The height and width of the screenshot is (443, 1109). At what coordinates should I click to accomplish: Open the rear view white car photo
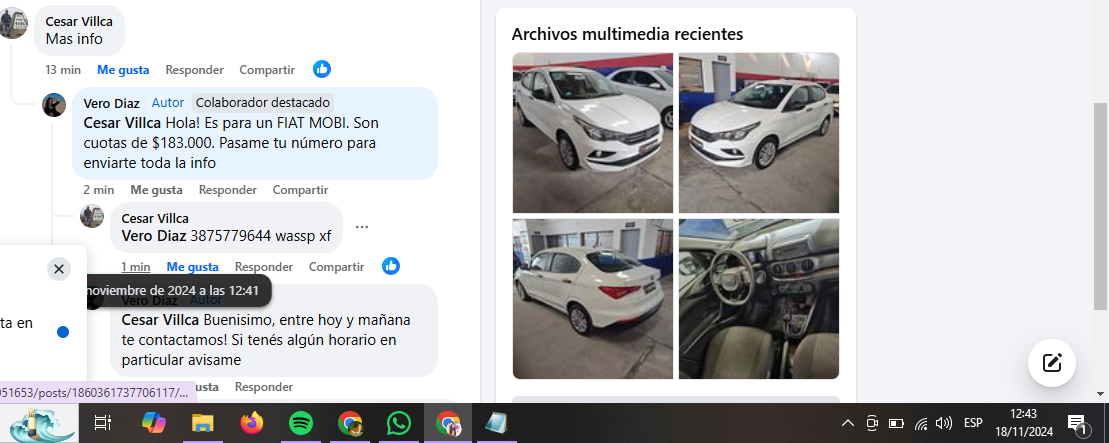592,299
